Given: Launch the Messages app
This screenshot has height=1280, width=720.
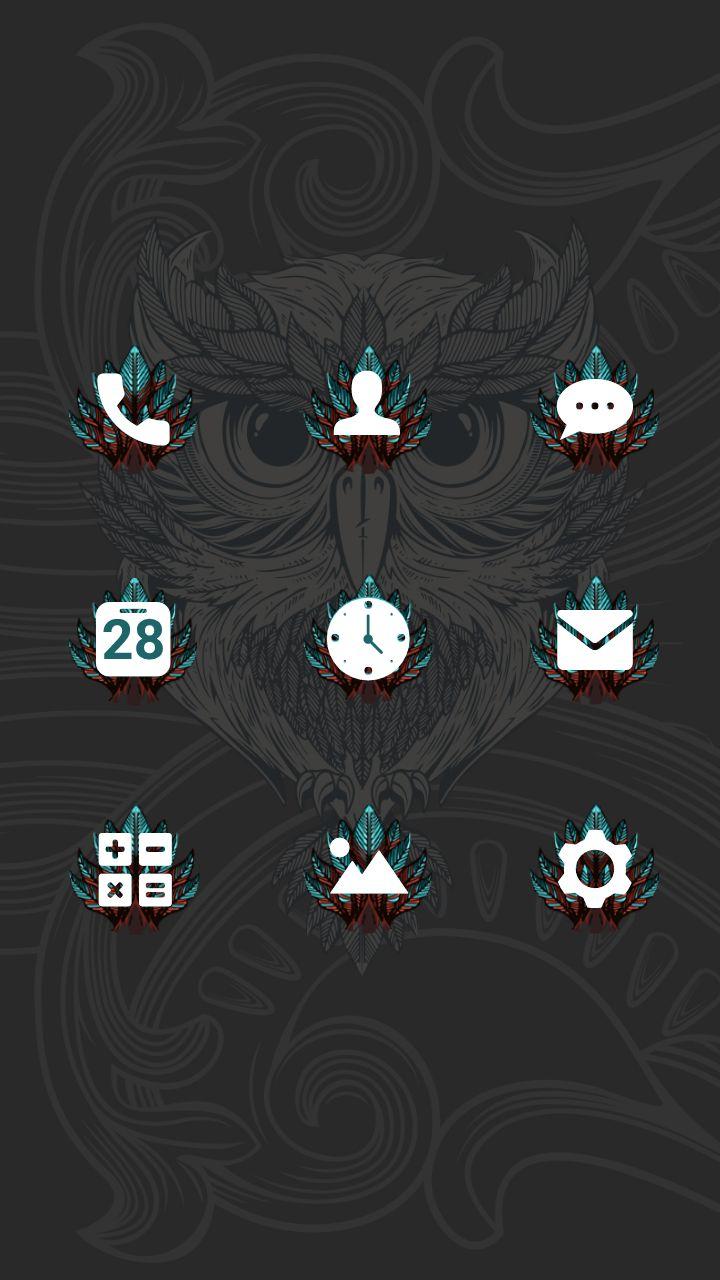Looking at the screenshot, I should click(x=595, y=410).
